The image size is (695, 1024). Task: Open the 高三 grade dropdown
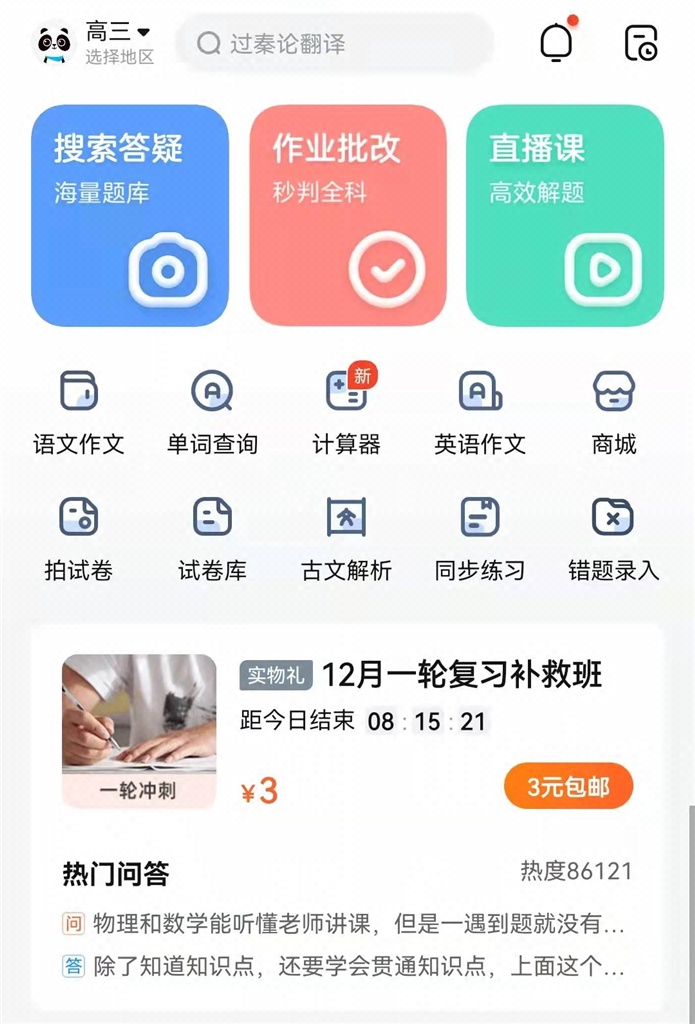pyautogui.click(x=118, y=32)
